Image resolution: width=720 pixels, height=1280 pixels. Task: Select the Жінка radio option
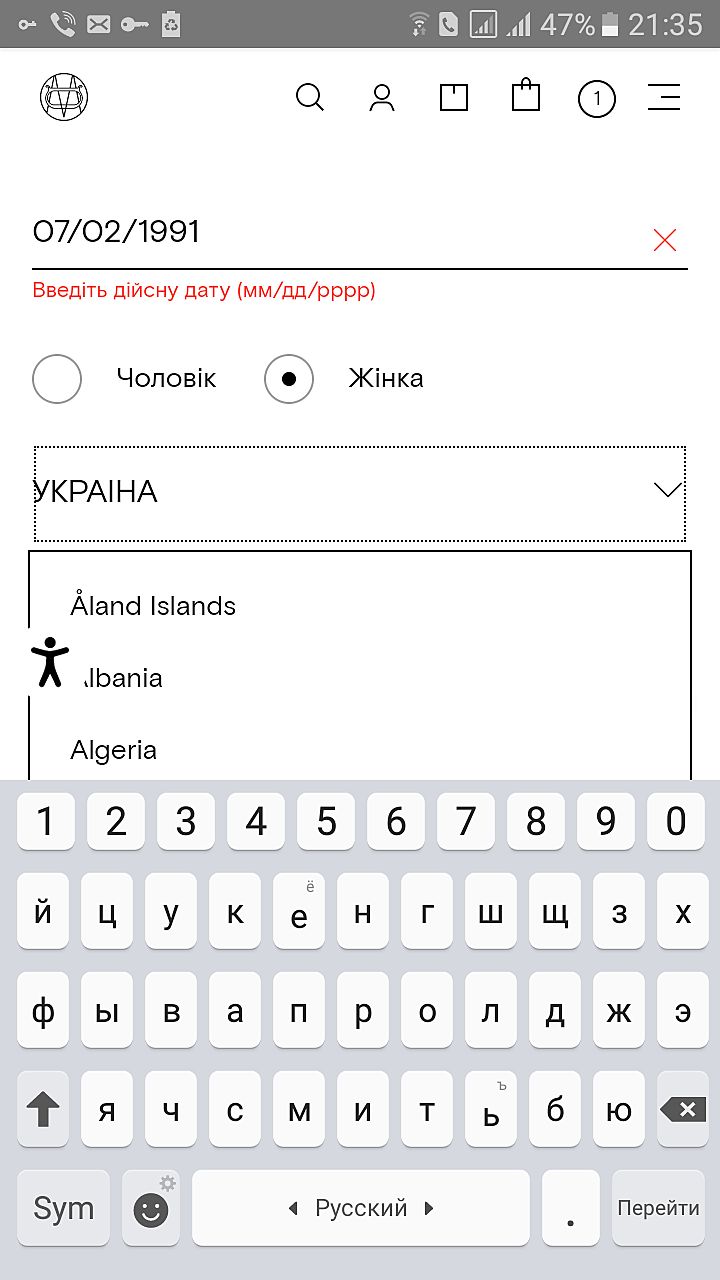[x=289, y=379]
